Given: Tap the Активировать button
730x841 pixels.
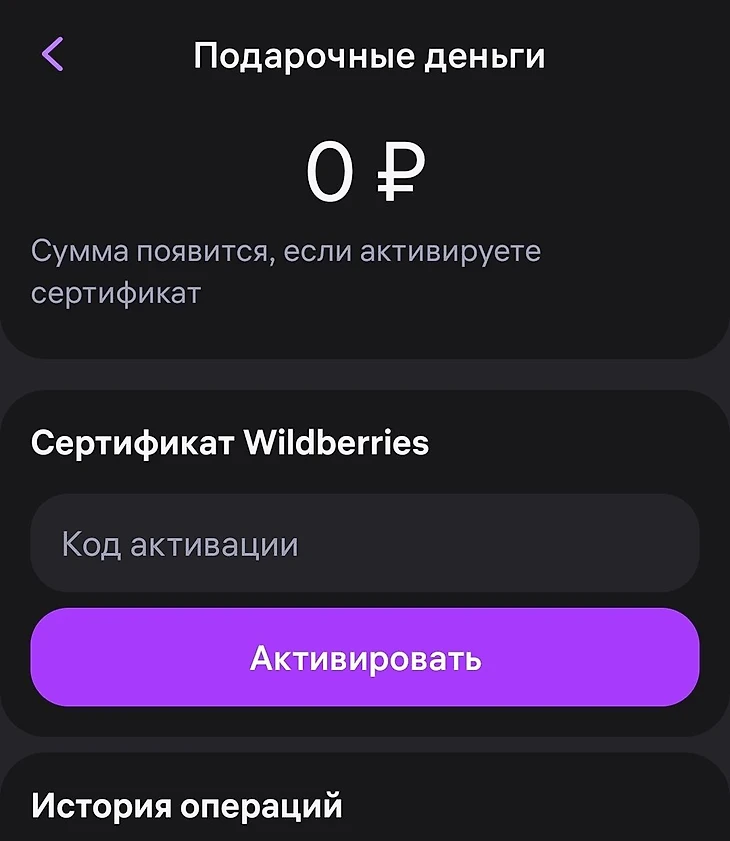Looking at the screenshot, I should [x=364, y=658].
